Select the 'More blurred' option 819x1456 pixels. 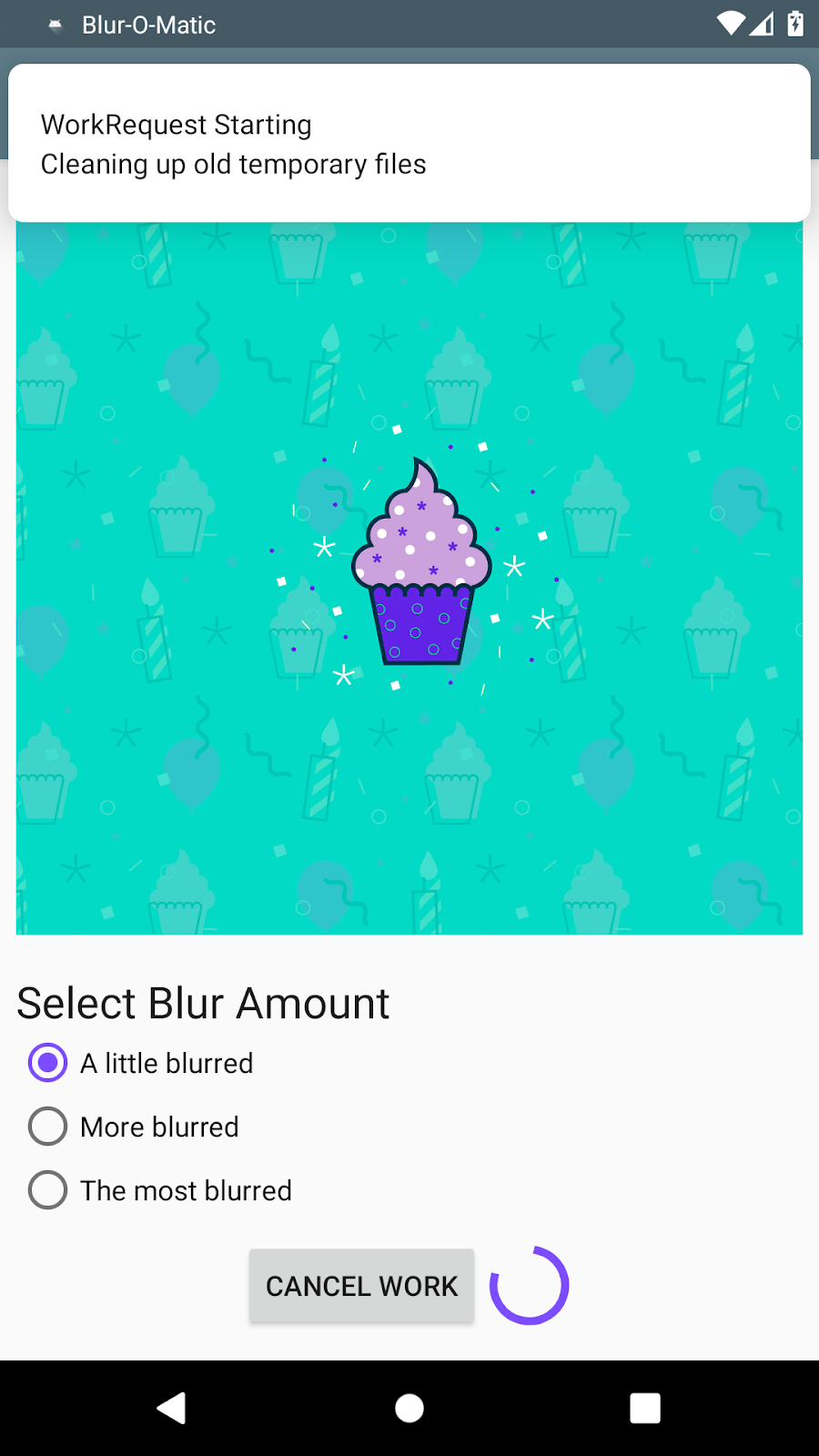click(x=47, y=1126)
